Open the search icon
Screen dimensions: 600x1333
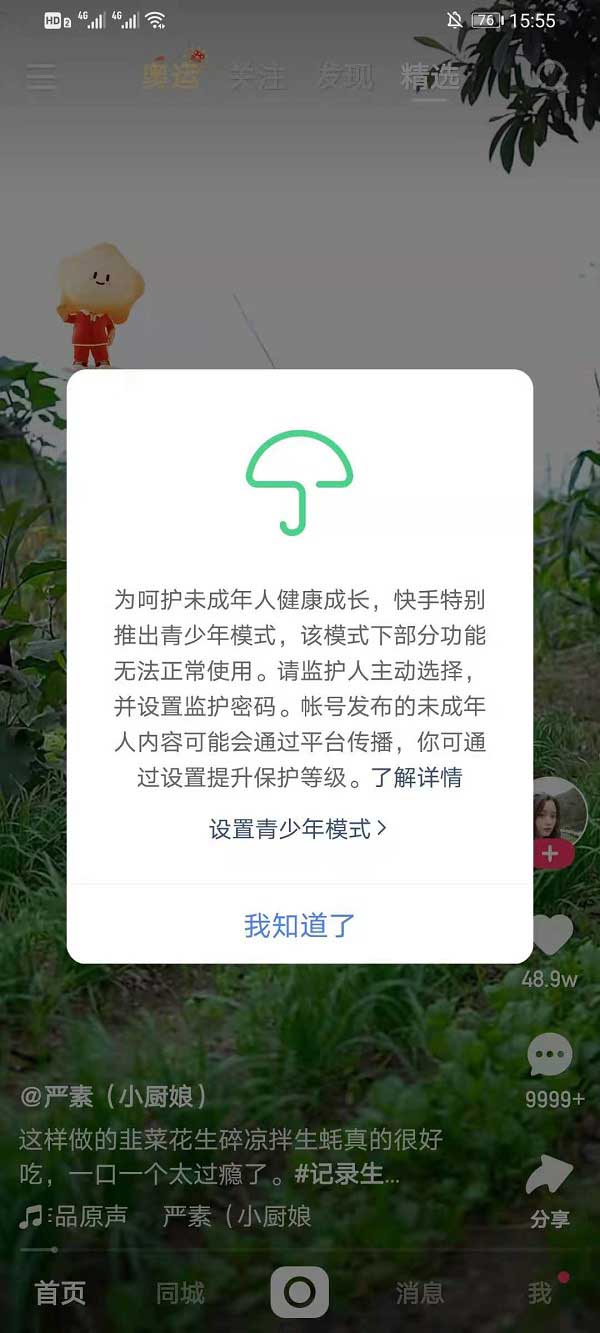click(x=551, y=77)
